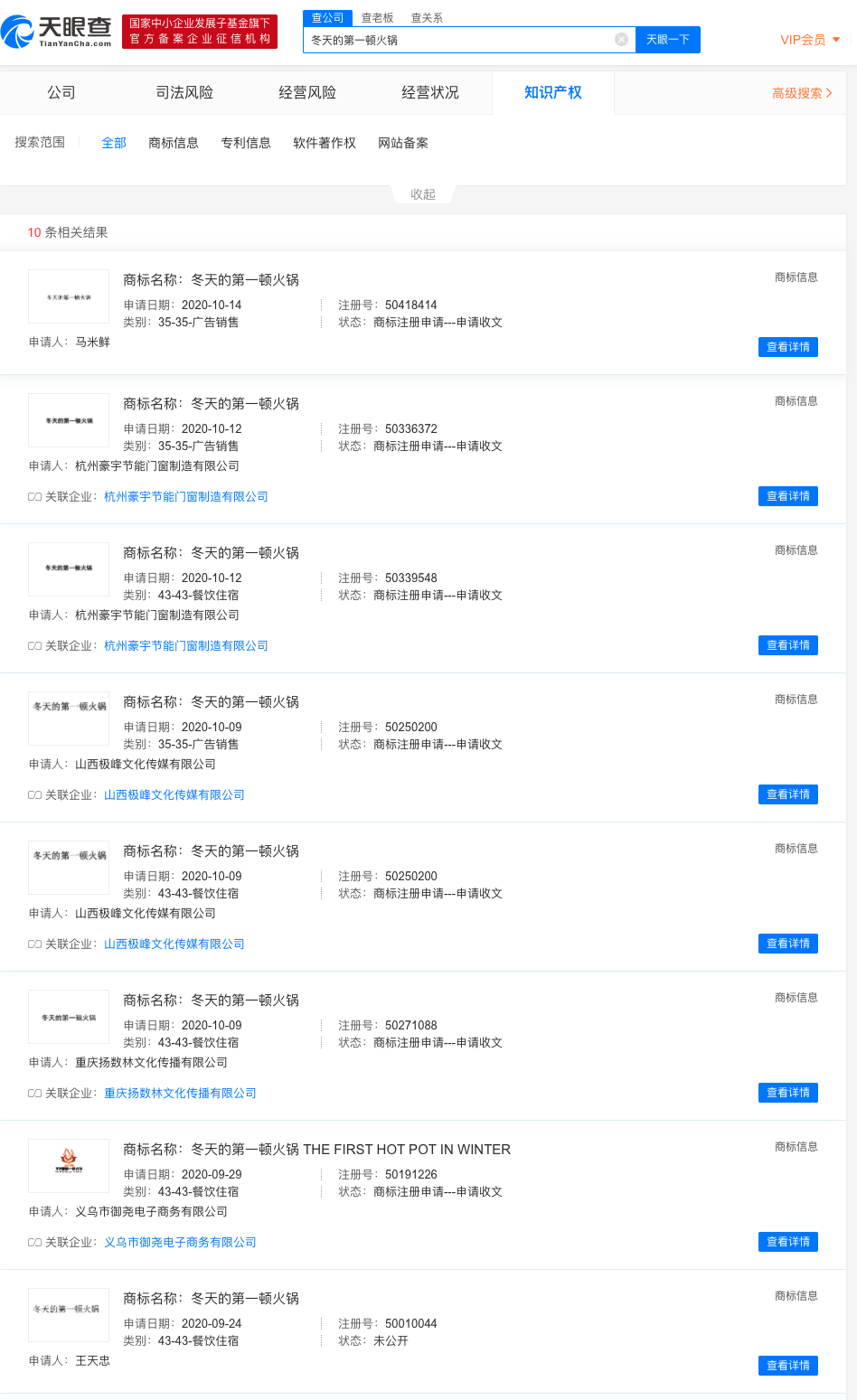Screen dimensions: 857x1400
Task: Tap the 天眼一下 search button
Action: click(x=667, y=40)
